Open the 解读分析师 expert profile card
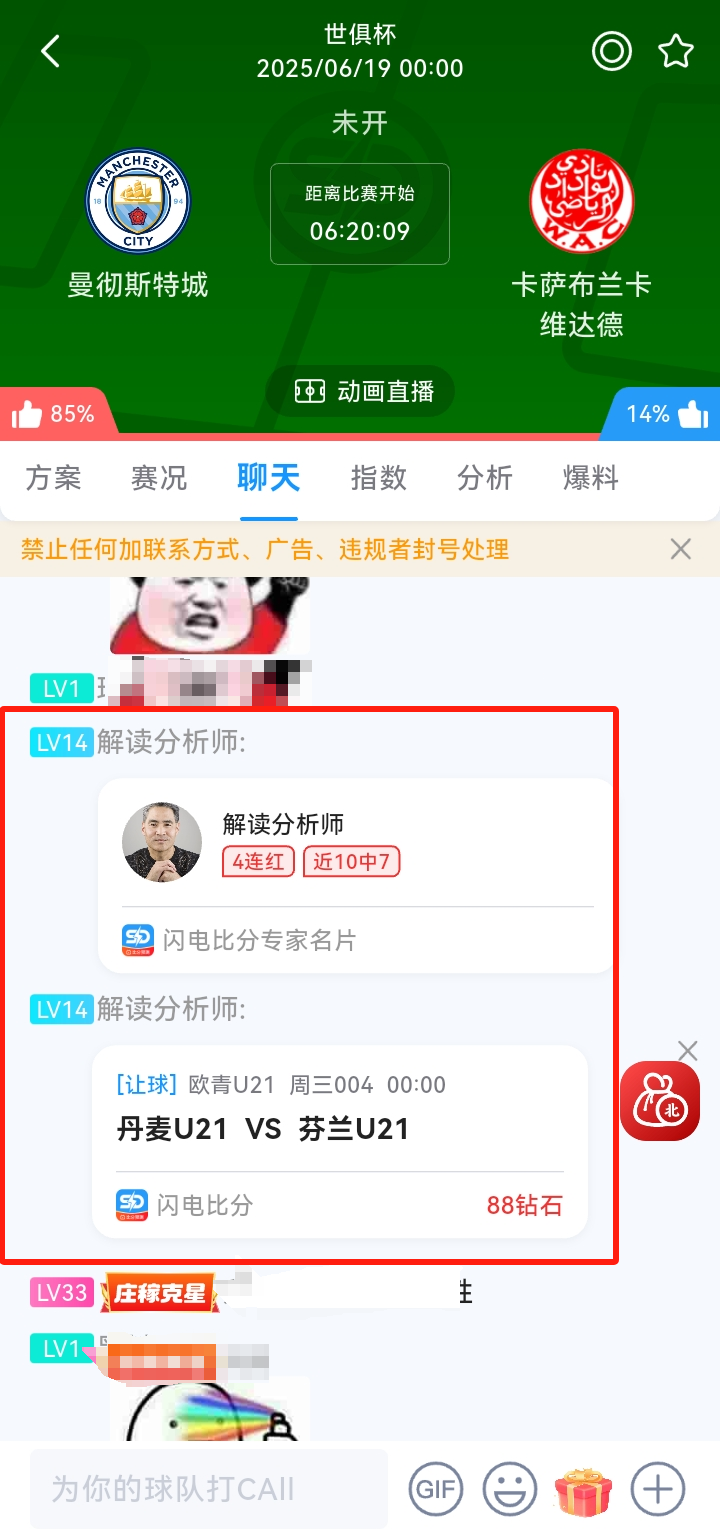 tap(355, 875)
